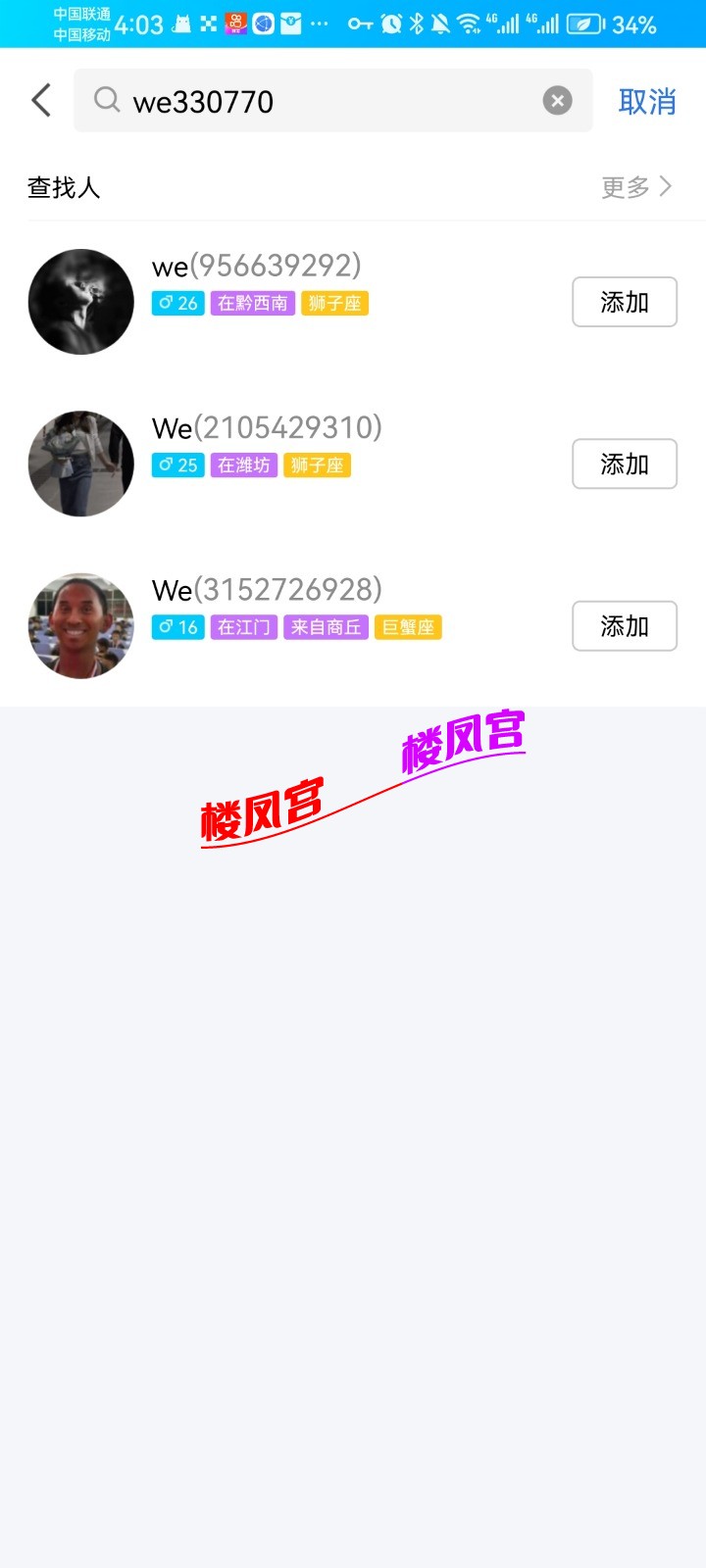
Task: Open avatar of user we(956639292)
Action: point(80,301)
